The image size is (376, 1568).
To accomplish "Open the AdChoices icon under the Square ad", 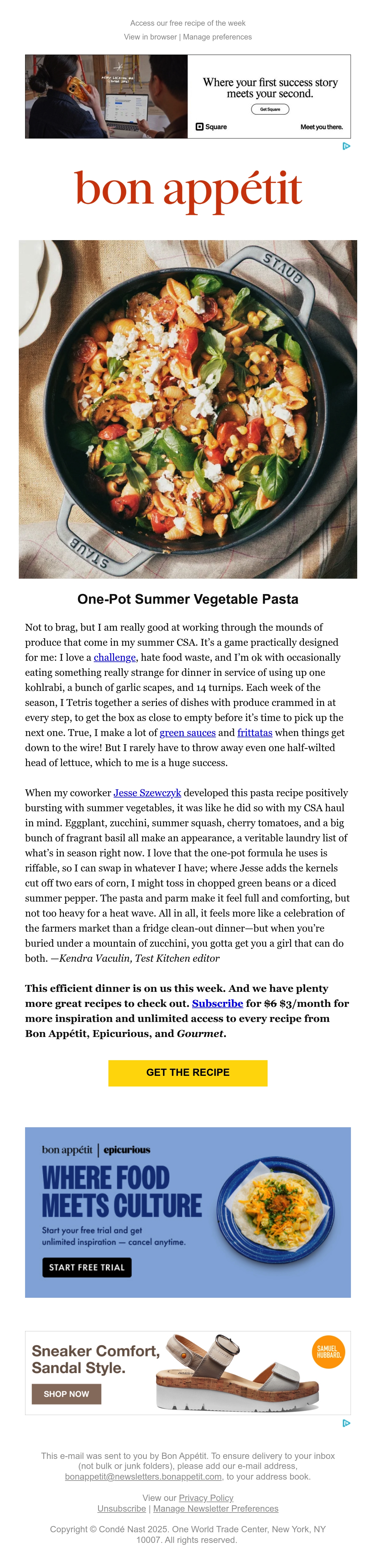I will pos(346,146).
